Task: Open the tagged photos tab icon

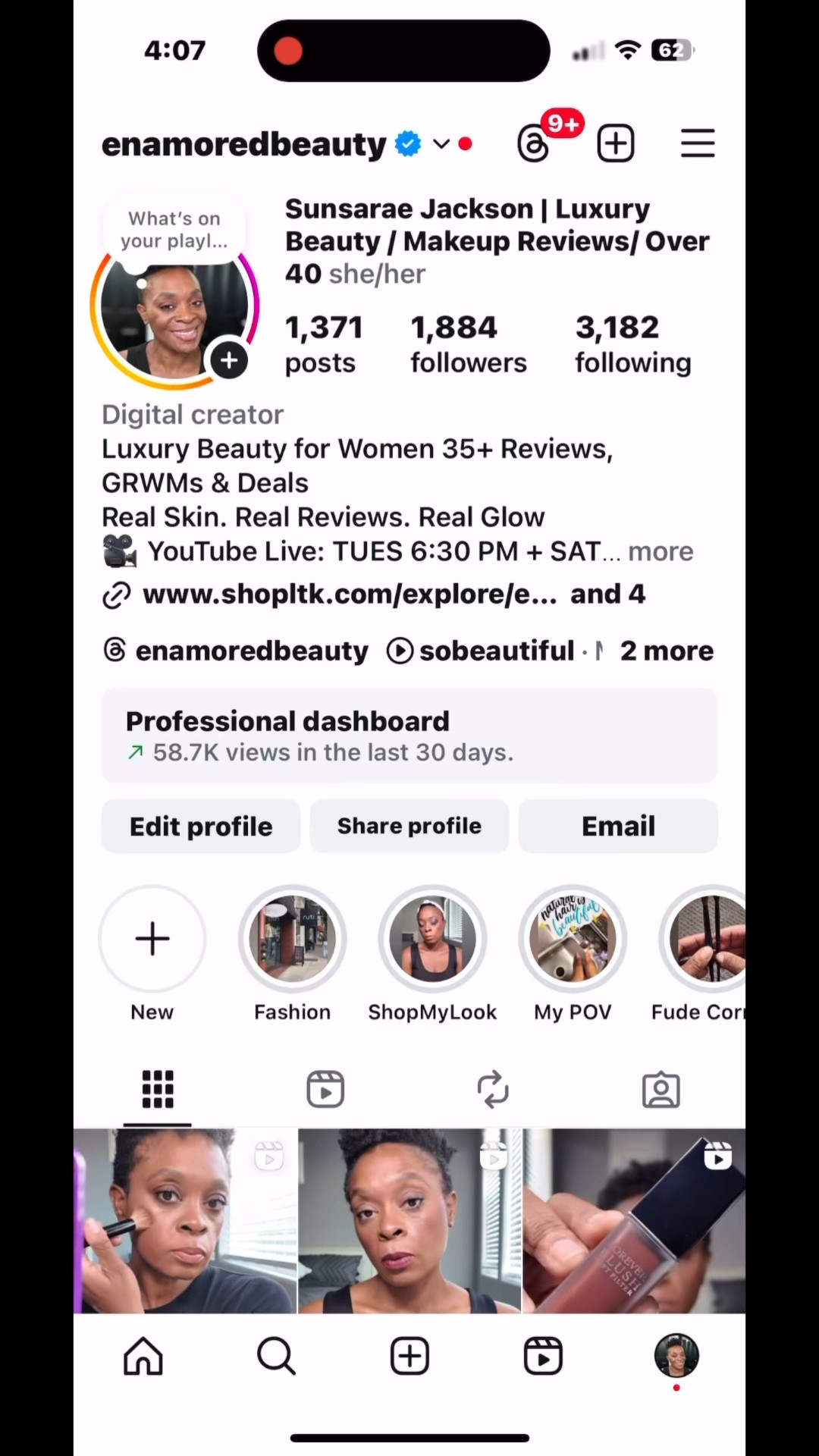Action: (661, 1089)
